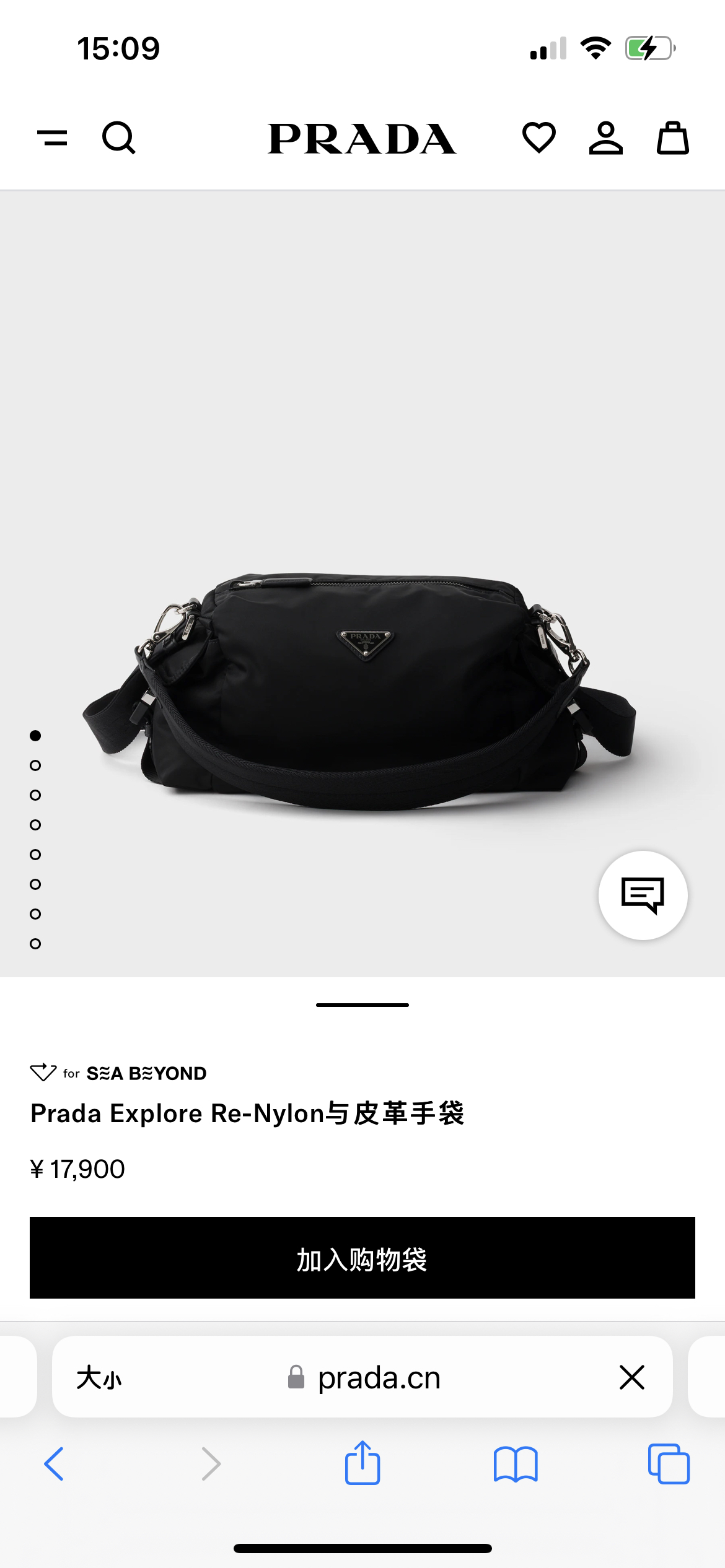Open the hamburger menu
Viewport: 725px width, 1568px height.
(52, 137)
